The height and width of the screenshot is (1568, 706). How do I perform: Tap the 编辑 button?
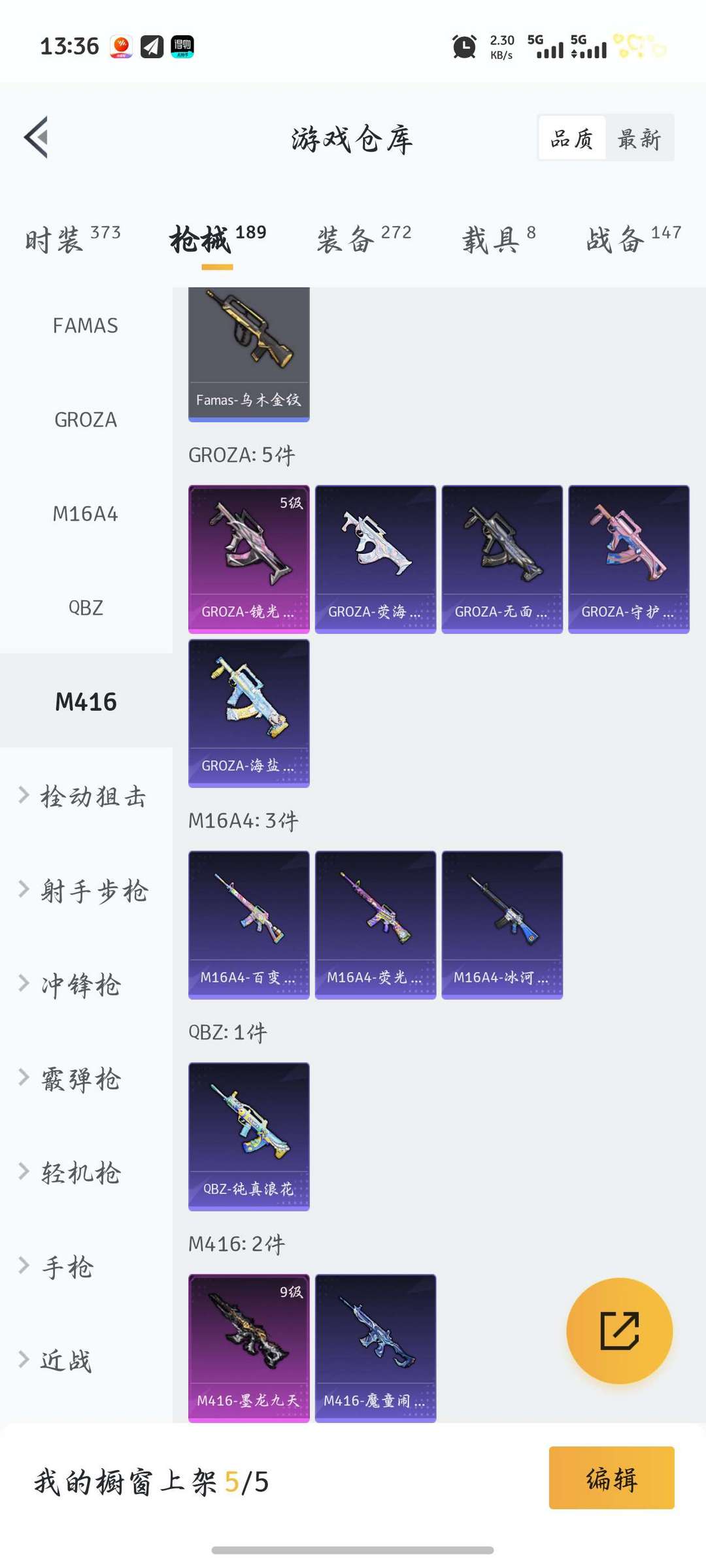pos(612,1478)
